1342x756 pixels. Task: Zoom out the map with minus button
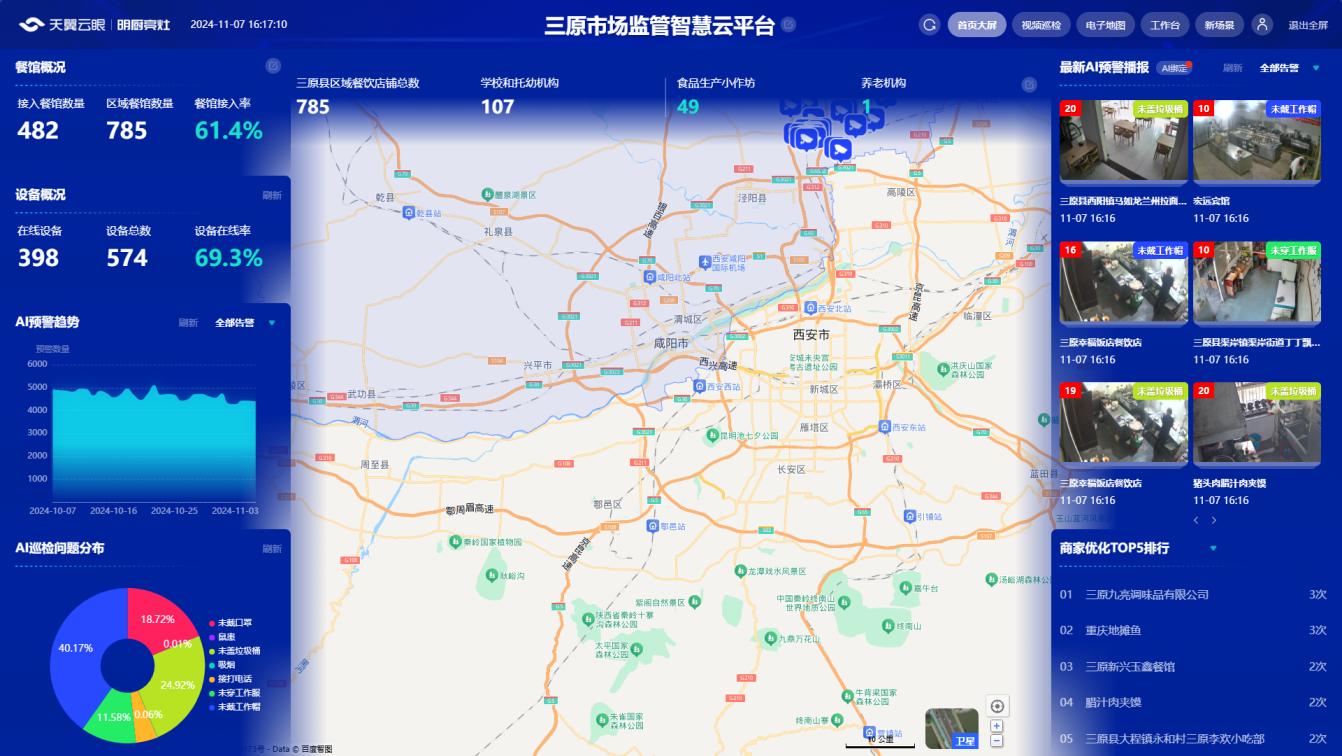[996, 741]
